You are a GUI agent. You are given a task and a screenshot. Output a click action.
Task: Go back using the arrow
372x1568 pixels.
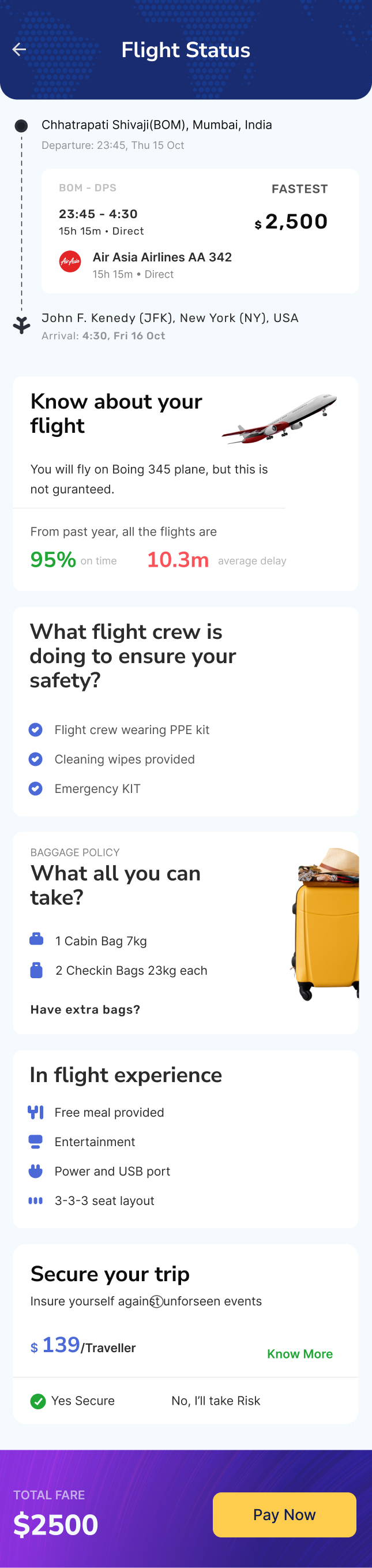[20, 49]
